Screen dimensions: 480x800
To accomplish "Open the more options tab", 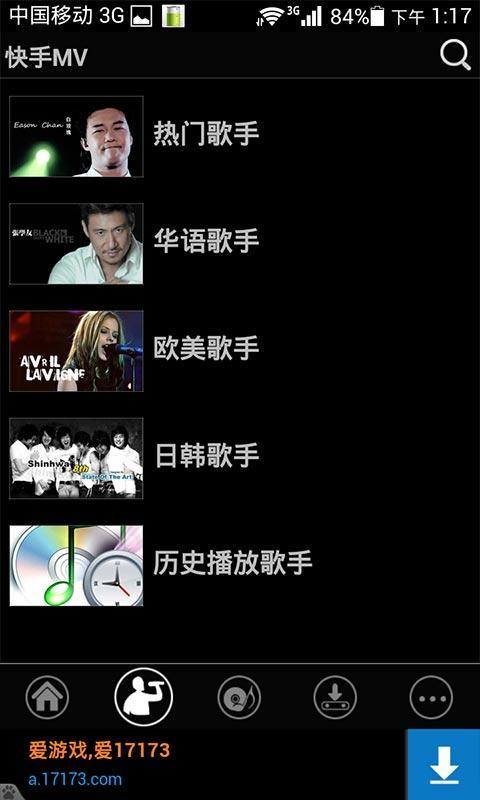I will (431, 697).
